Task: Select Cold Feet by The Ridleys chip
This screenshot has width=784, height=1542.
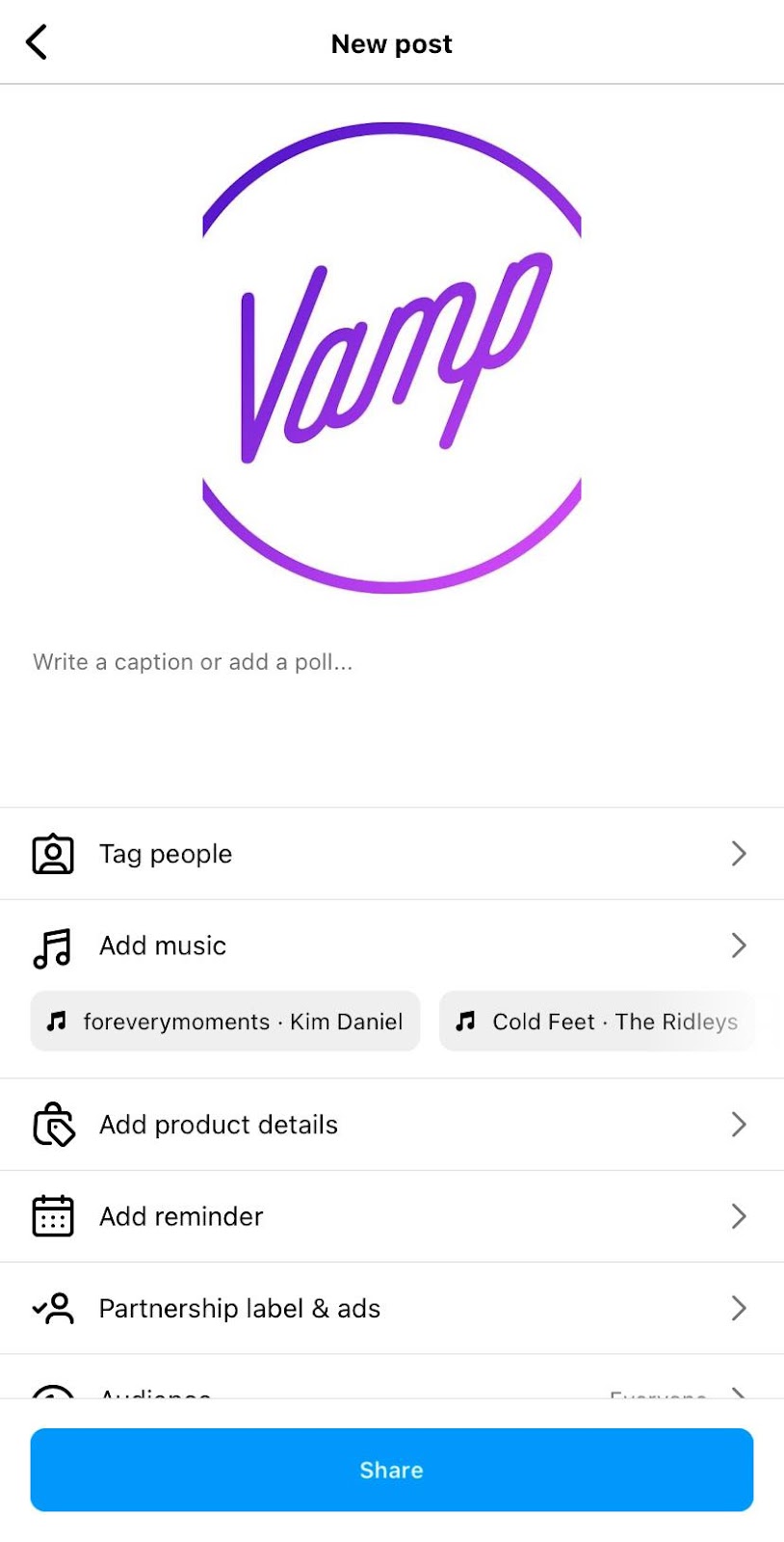Action: (597, 1022)
